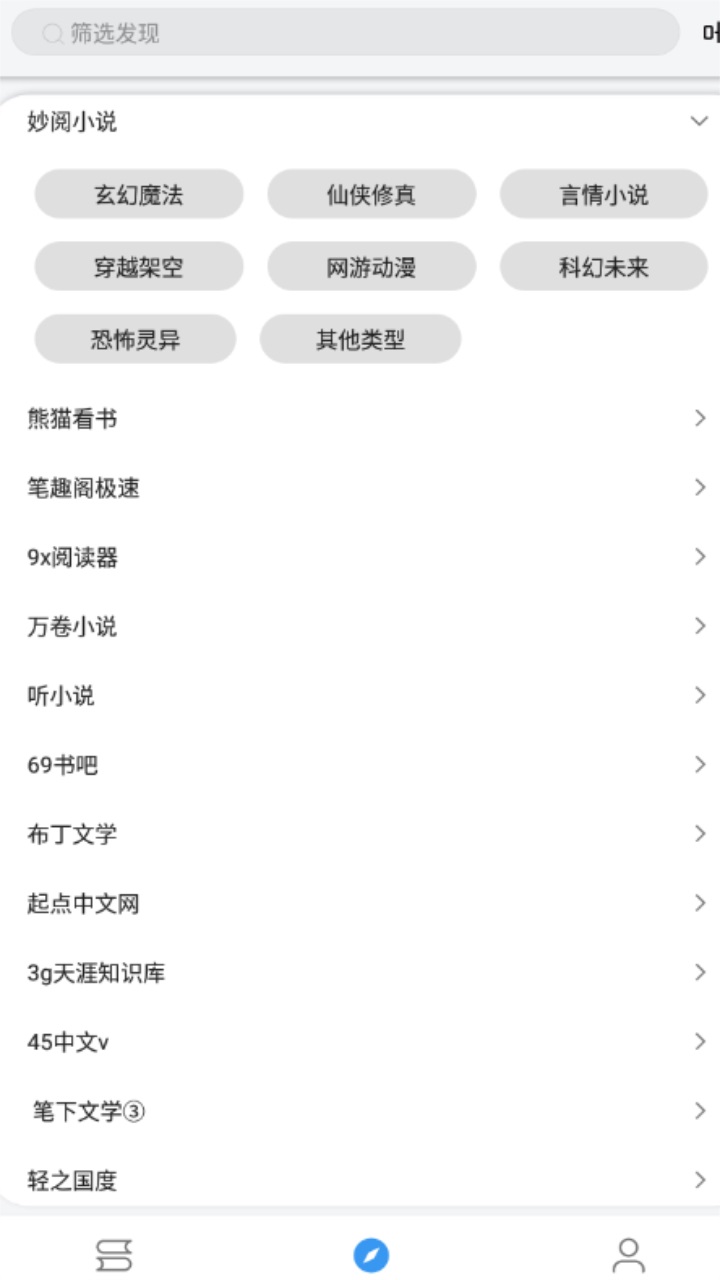Tap the 仙侠修真 category filter
720x1280 pixels.
pyautogui.click(x=371, y=194)
